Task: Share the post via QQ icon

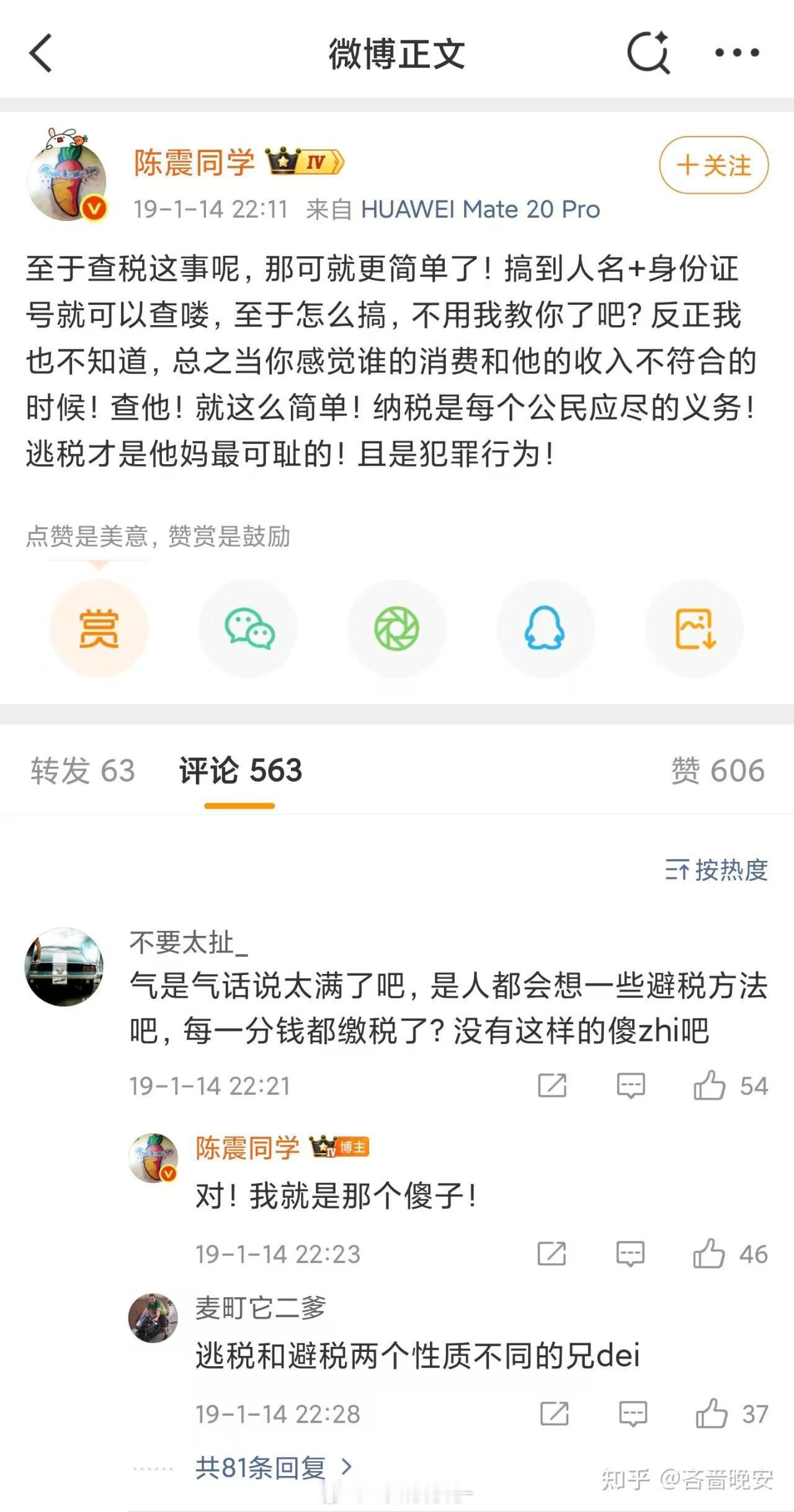Action: tap(545, 629)
